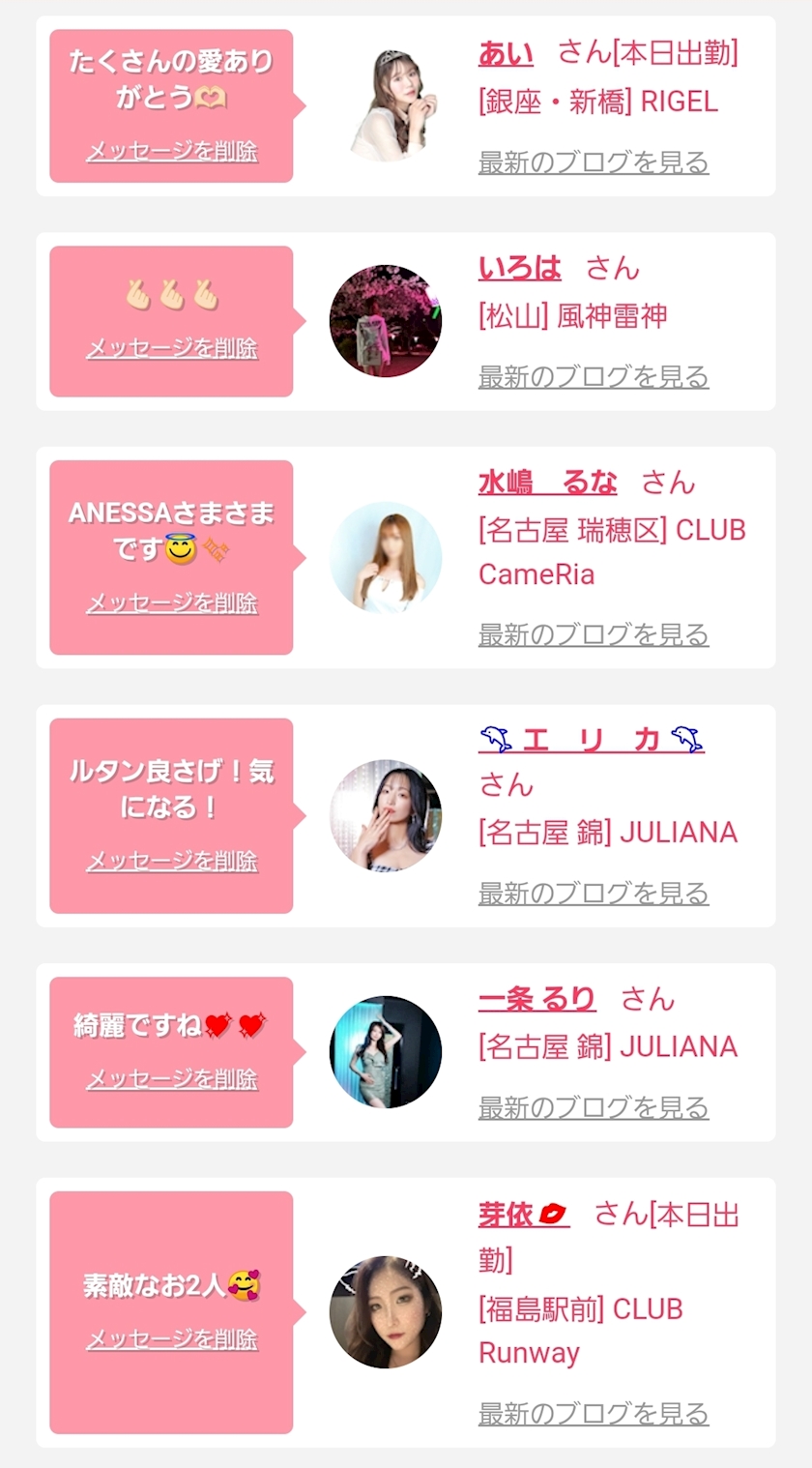812x1468 pixels.
Task: Open 芽依's profile name link
Action: tap(524, 1214)
